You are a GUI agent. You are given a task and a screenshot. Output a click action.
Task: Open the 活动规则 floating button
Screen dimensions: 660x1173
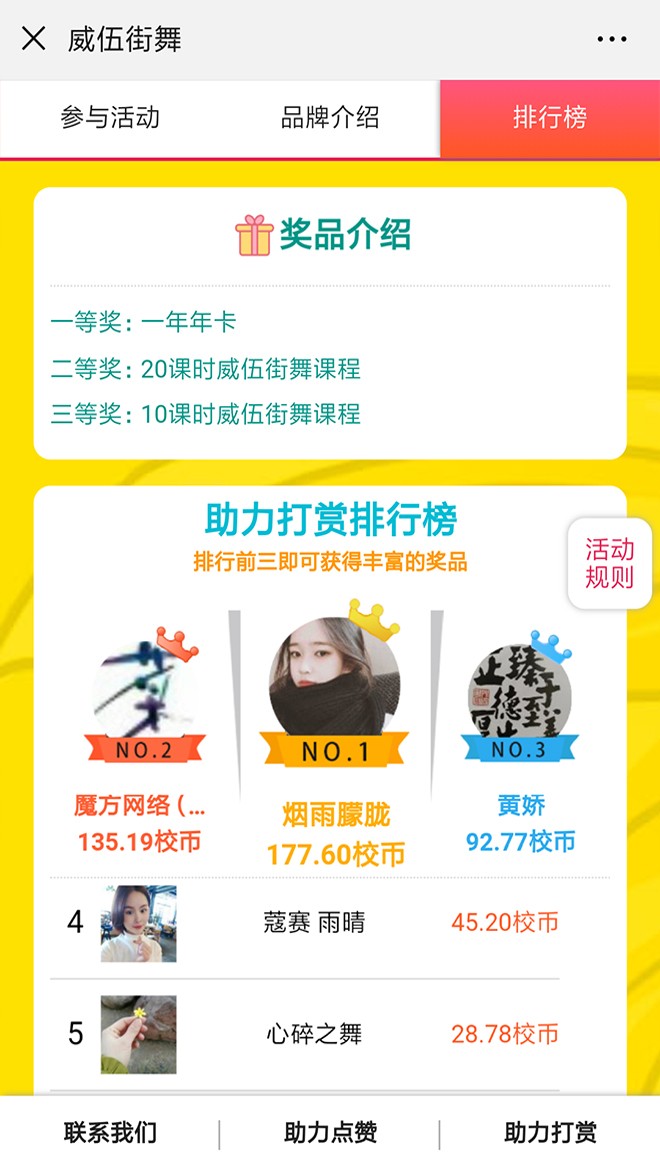[x=610, y=563]
